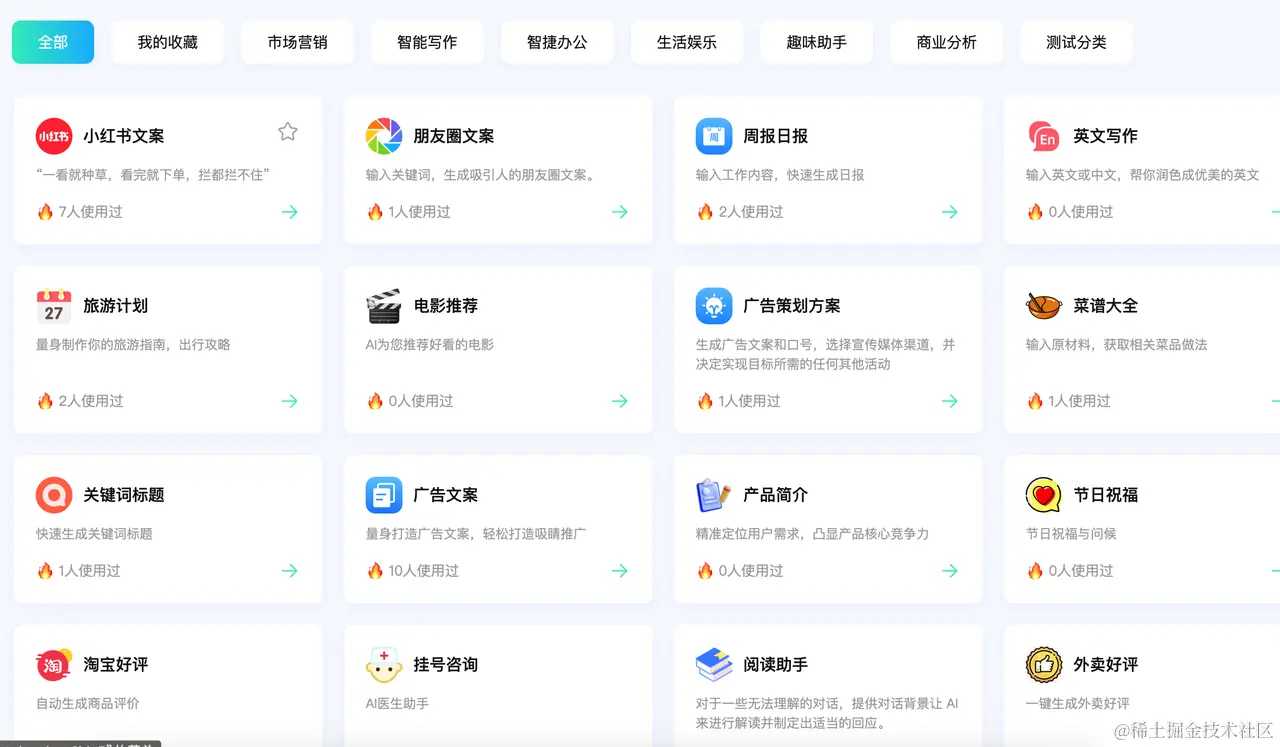This screenshot has height=747, width=1280.
Task: Switch to 我的收藏 tab
Action: tap(167, 42)
